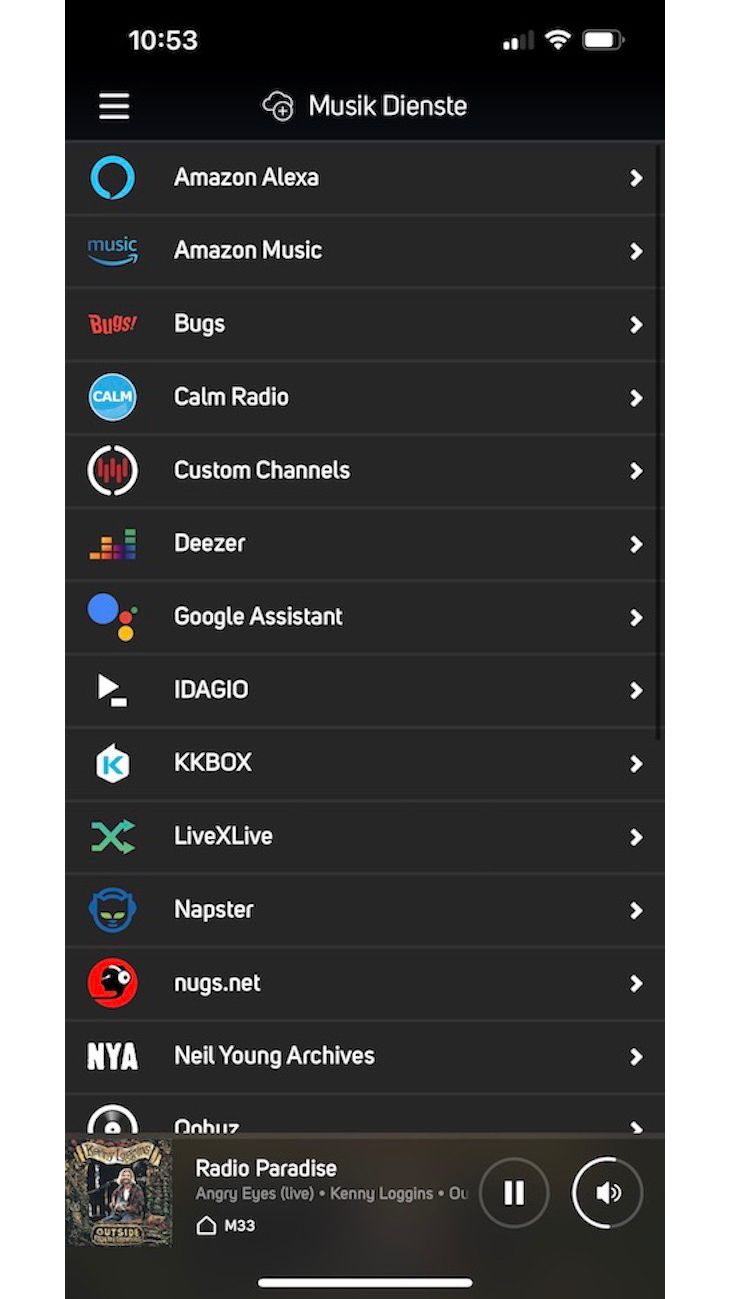
Task: Open the Radio Paradise now playing artwork
Action: point(119,1192)
